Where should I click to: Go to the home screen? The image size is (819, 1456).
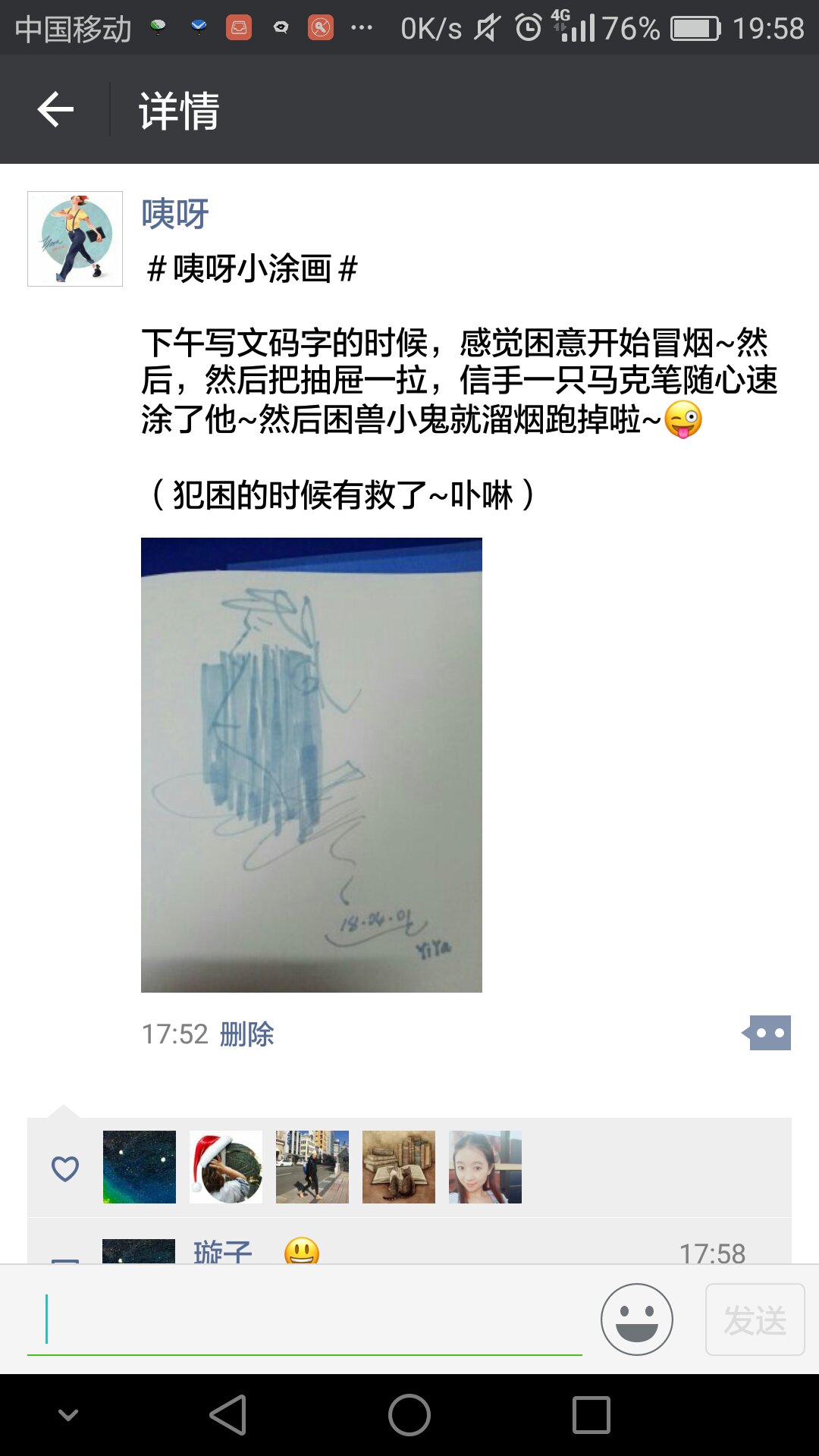[x=409, y=1415]
